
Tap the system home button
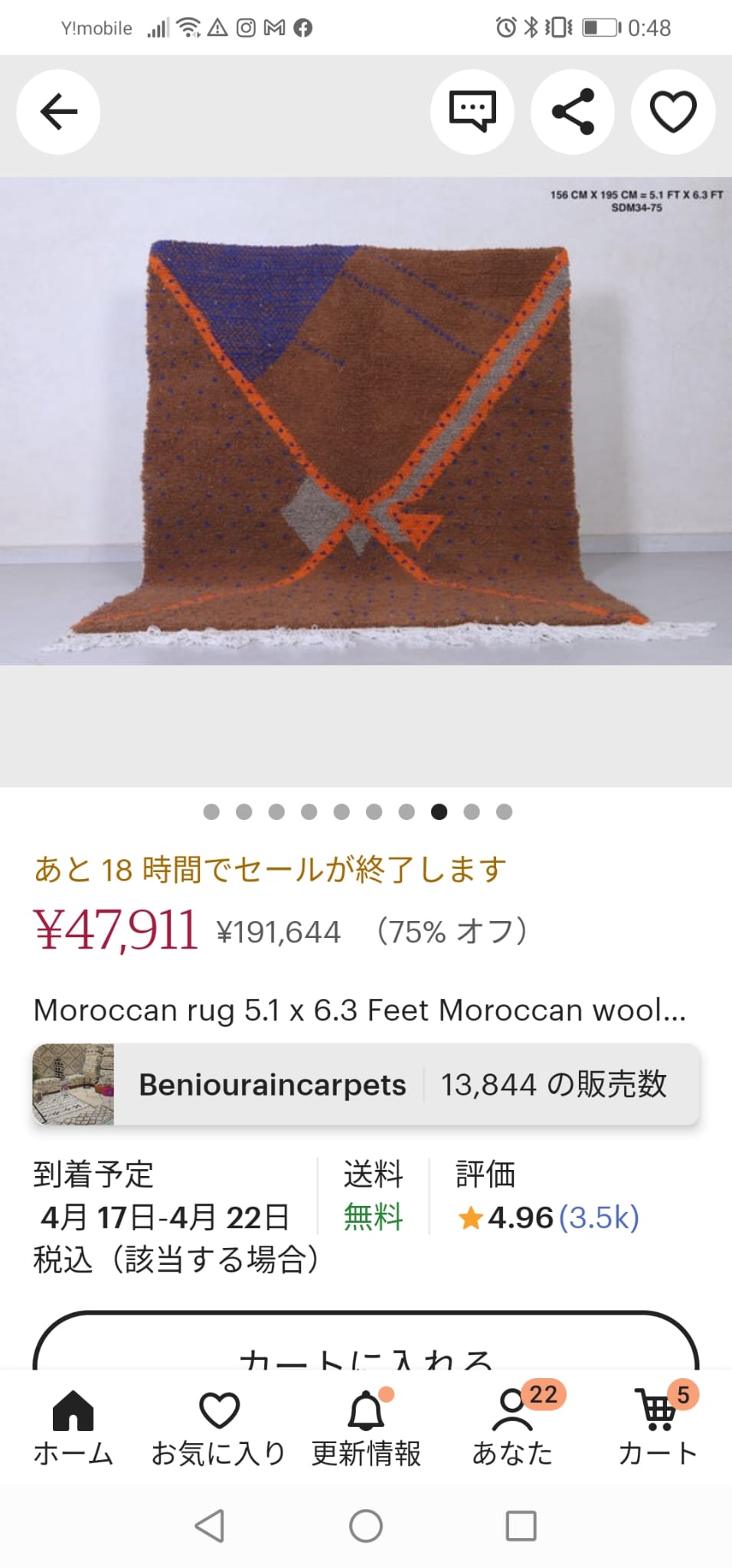pos(366,1526)
